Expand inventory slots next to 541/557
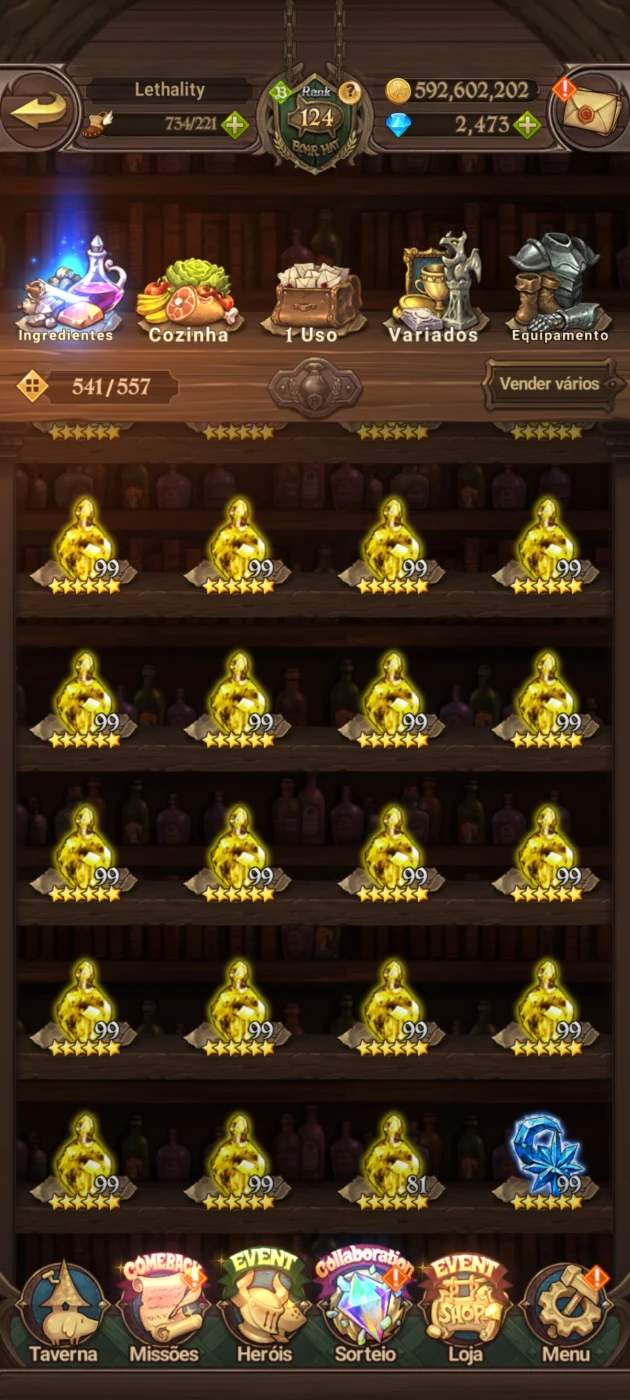Viewport: 630px width, 1400px height. tap(32, 386)
